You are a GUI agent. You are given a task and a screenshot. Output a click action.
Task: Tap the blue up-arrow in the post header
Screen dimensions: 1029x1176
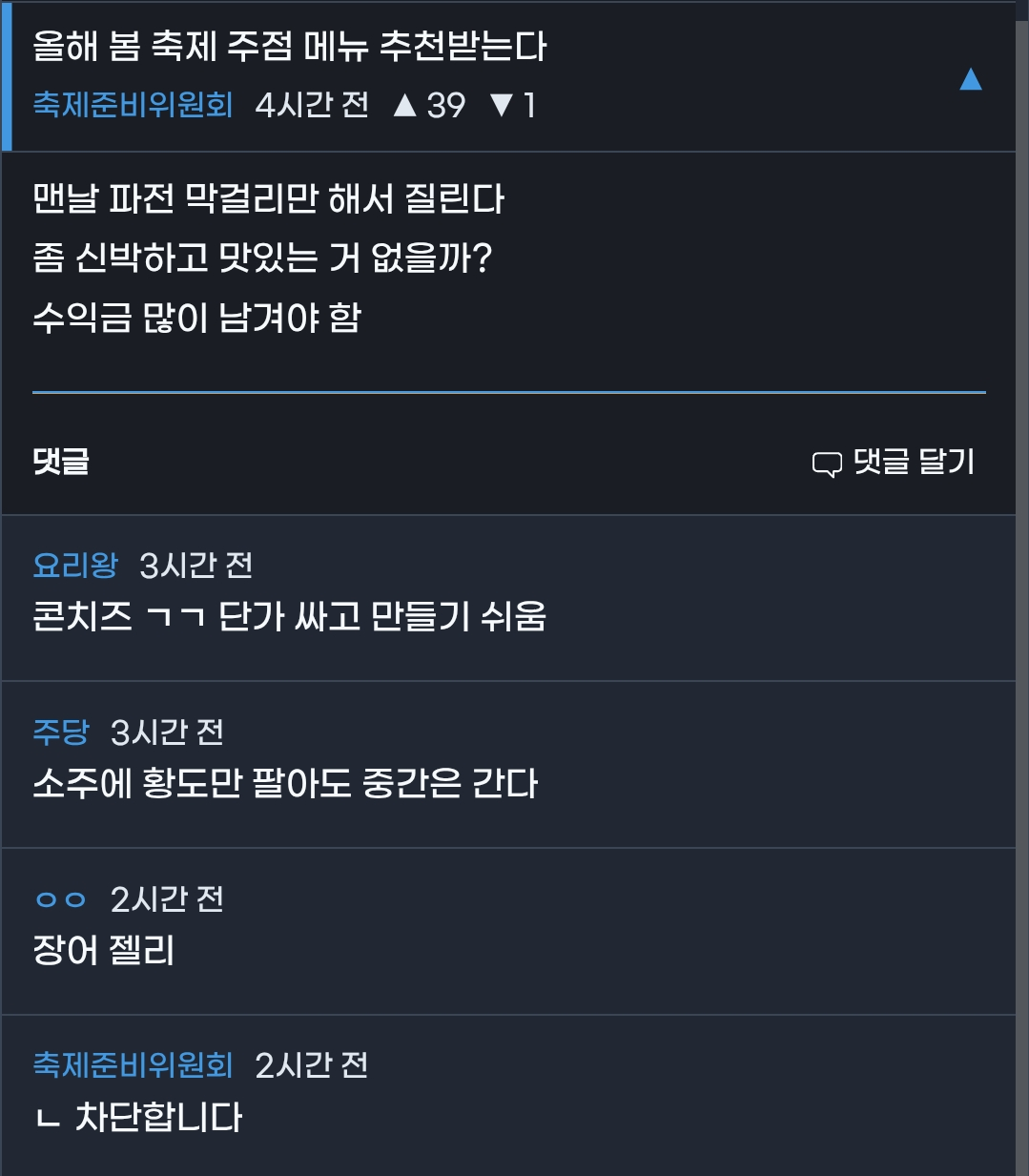click(970, 79)
